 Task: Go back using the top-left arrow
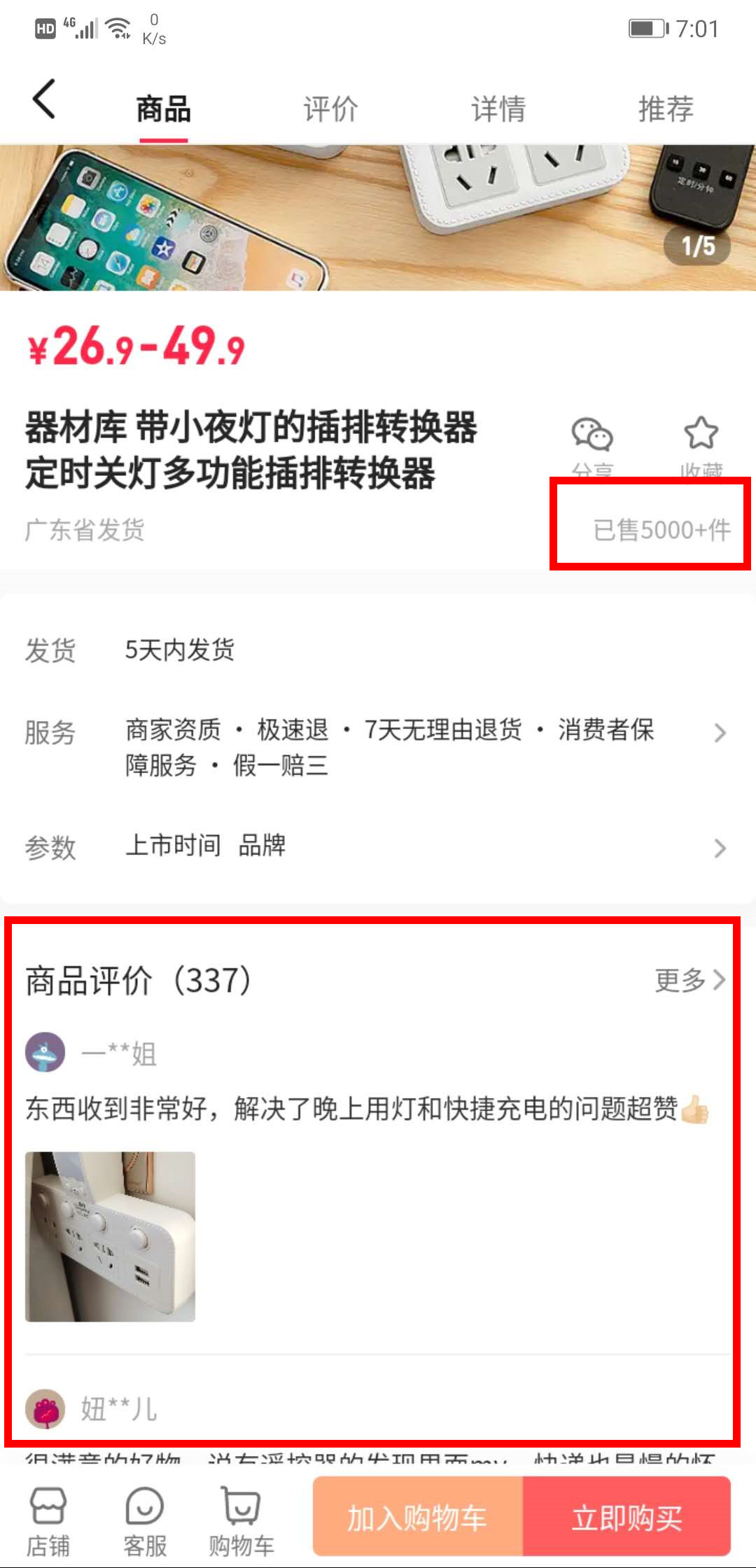[x=44, y=99]
